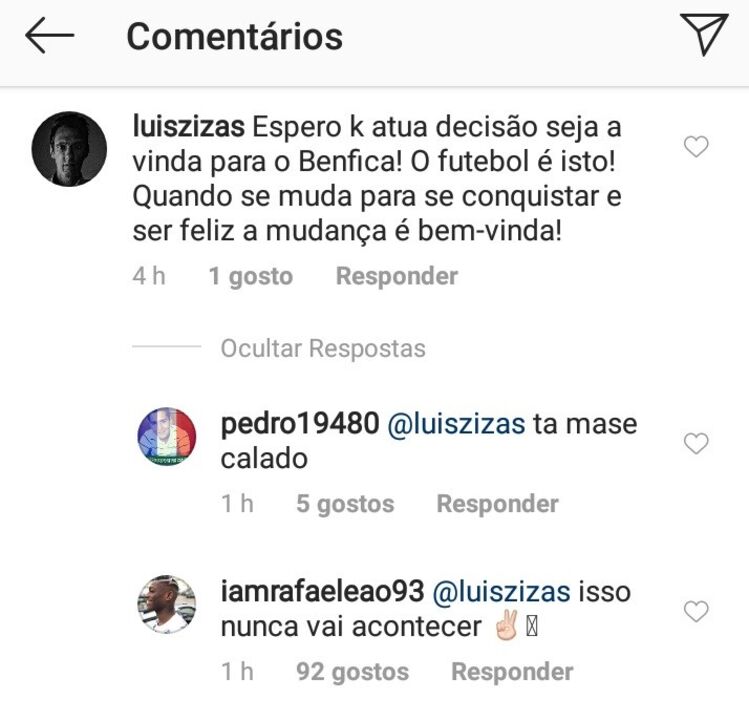Viewport: 749px width, 720px height.
Task: Collapse replies with Ocultar Respostas
Action: pos(322,348)
